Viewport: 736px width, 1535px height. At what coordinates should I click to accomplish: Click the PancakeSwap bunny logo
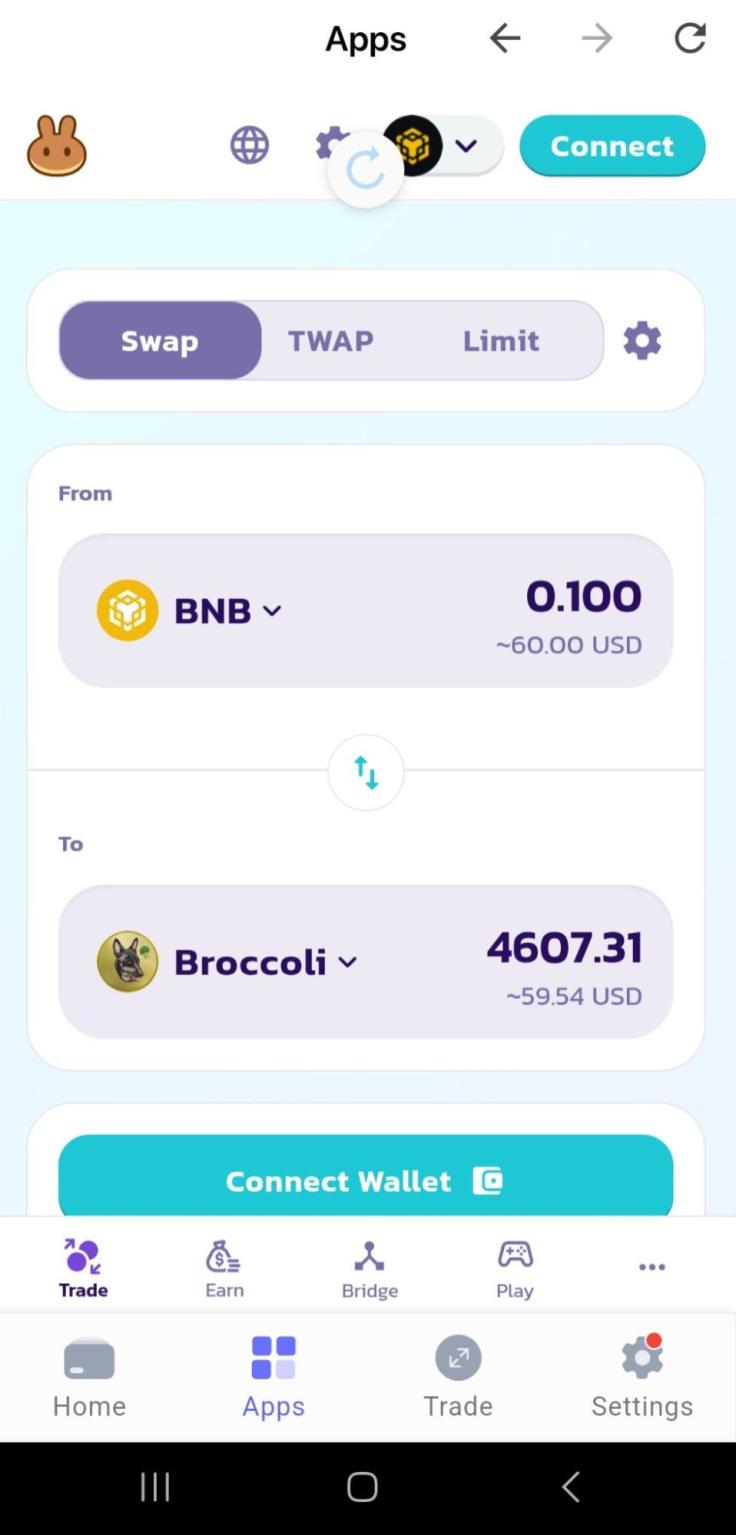[x=57, y=146]
